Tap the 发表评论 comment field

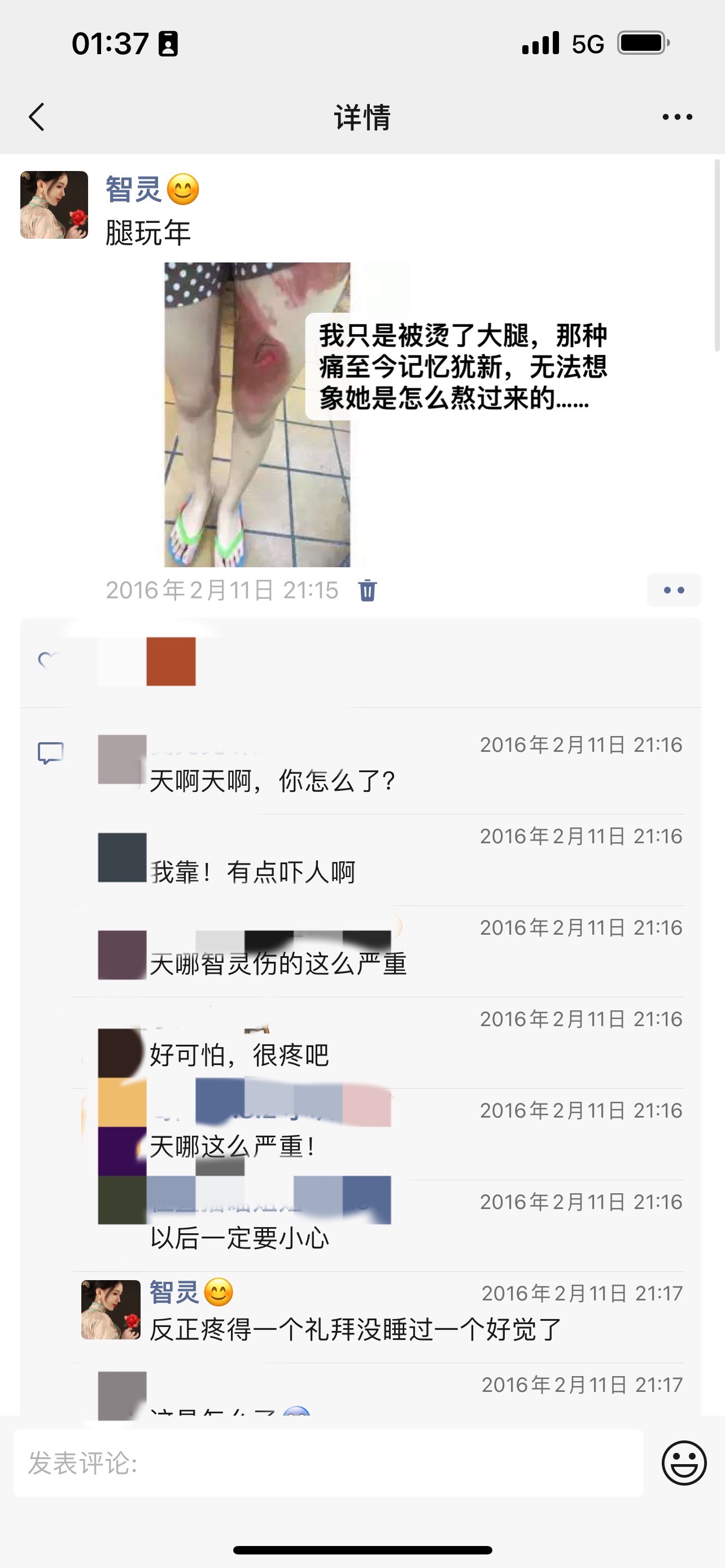(x=328, y=1462)
